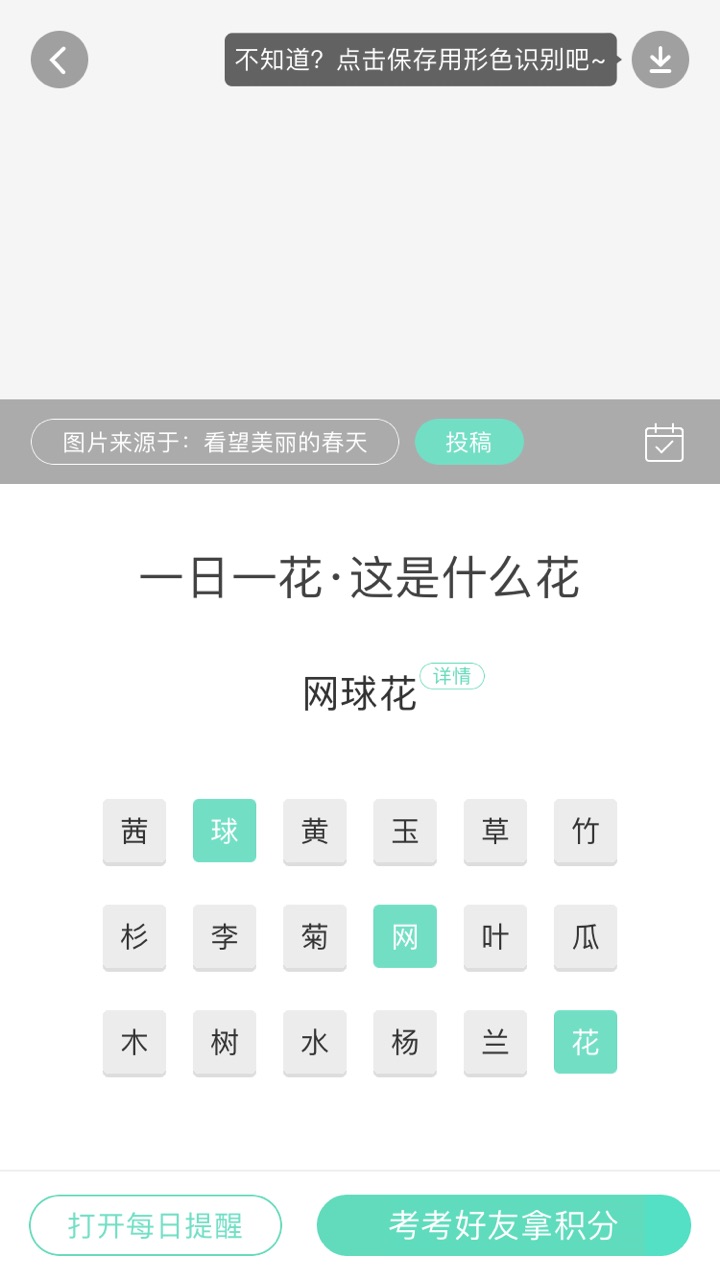Tap the 竹 character tile
The image size is (720, 1281).
(x=585, y=831)
